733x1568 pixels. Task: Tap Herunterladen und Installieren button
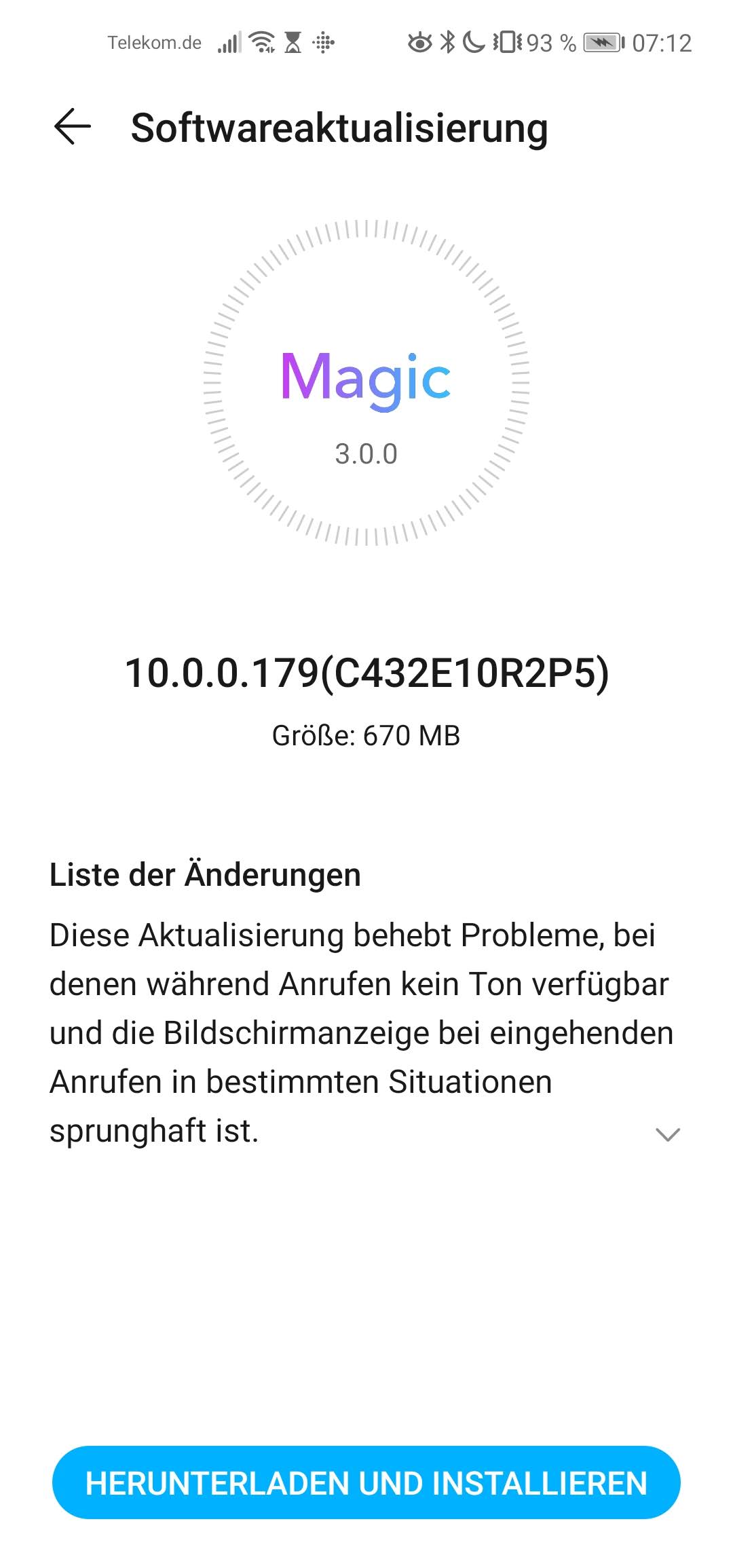tap(366, 1483)
